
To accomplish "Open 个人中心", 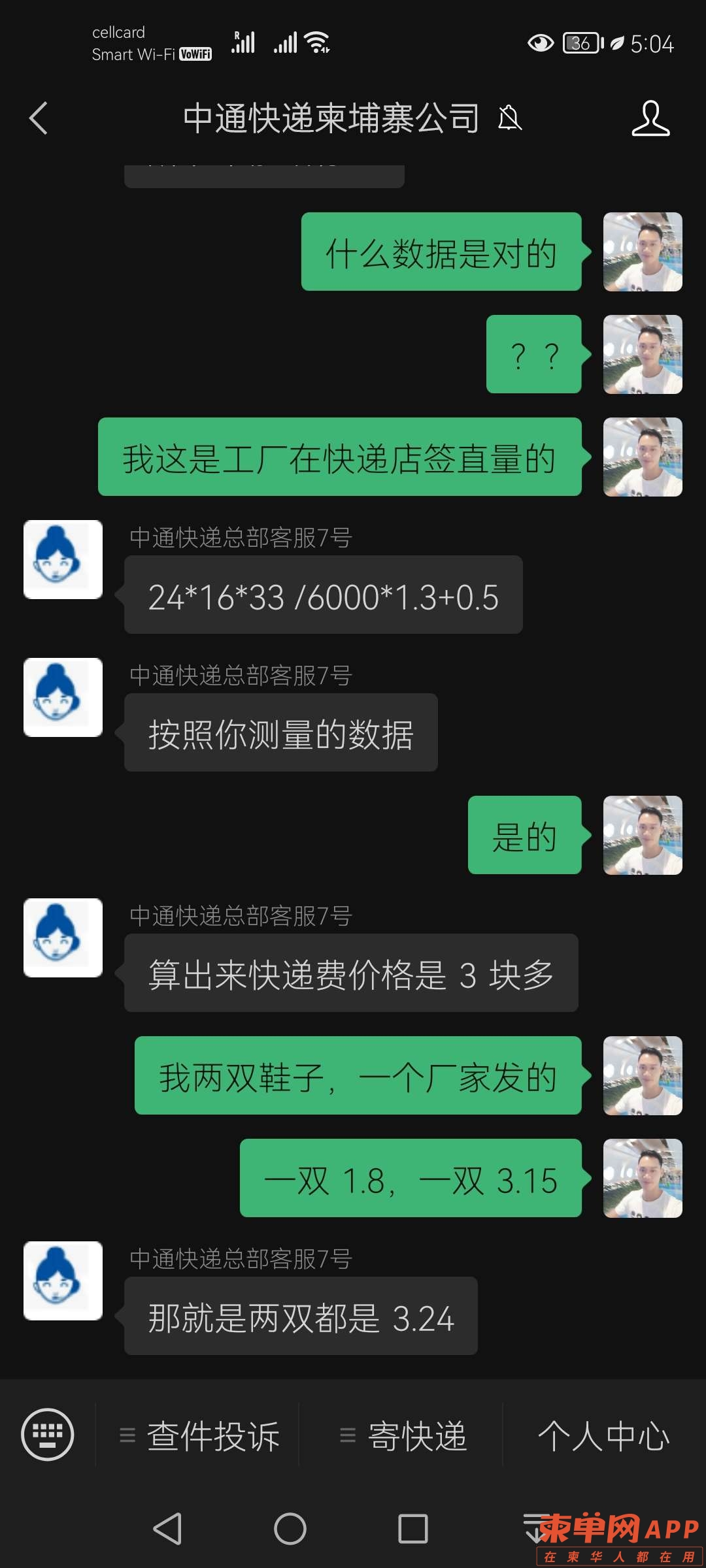I will [603, 1436].
